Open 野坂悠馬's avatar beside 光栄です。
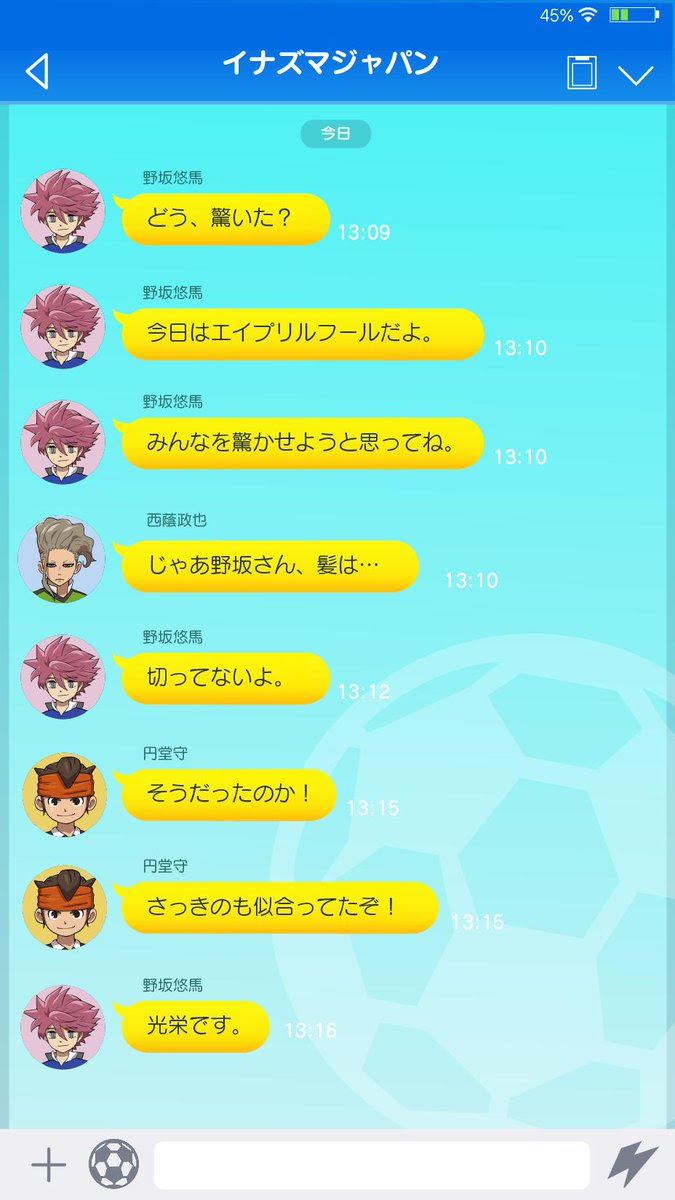This screenshot has width=675, height=1200. pyautogui.click(x=62, y=1026)
